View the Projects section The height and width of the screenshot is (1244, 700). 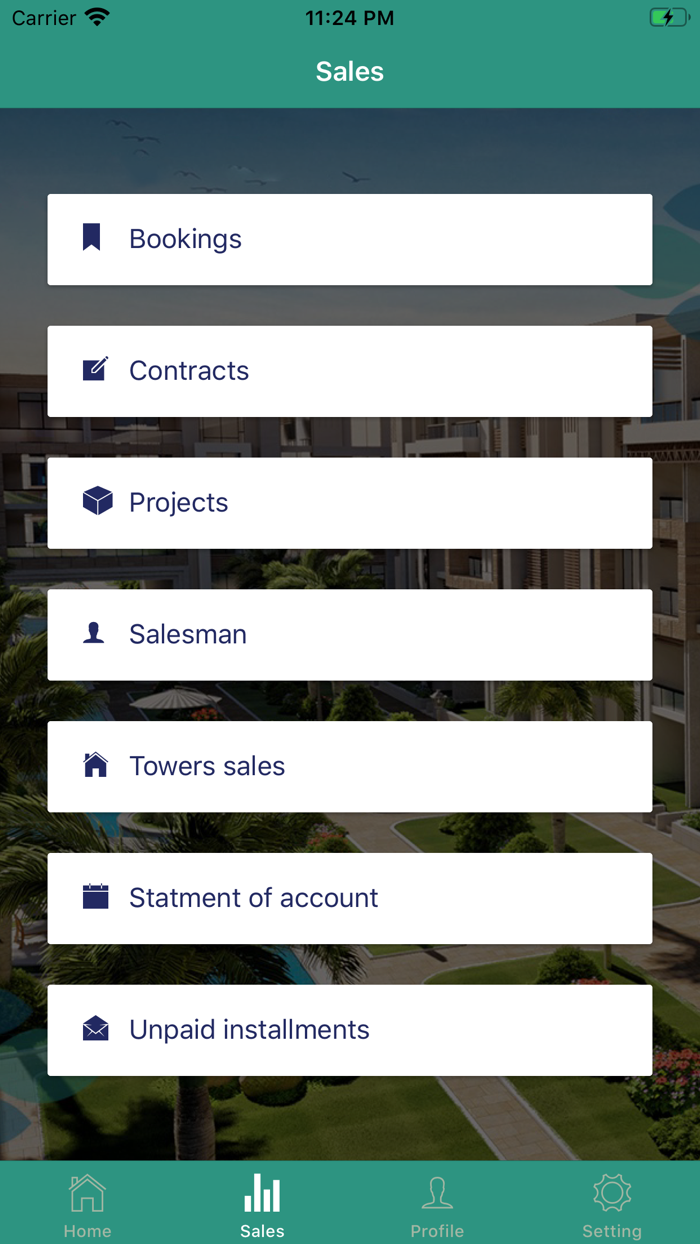(x=350, y=503)
